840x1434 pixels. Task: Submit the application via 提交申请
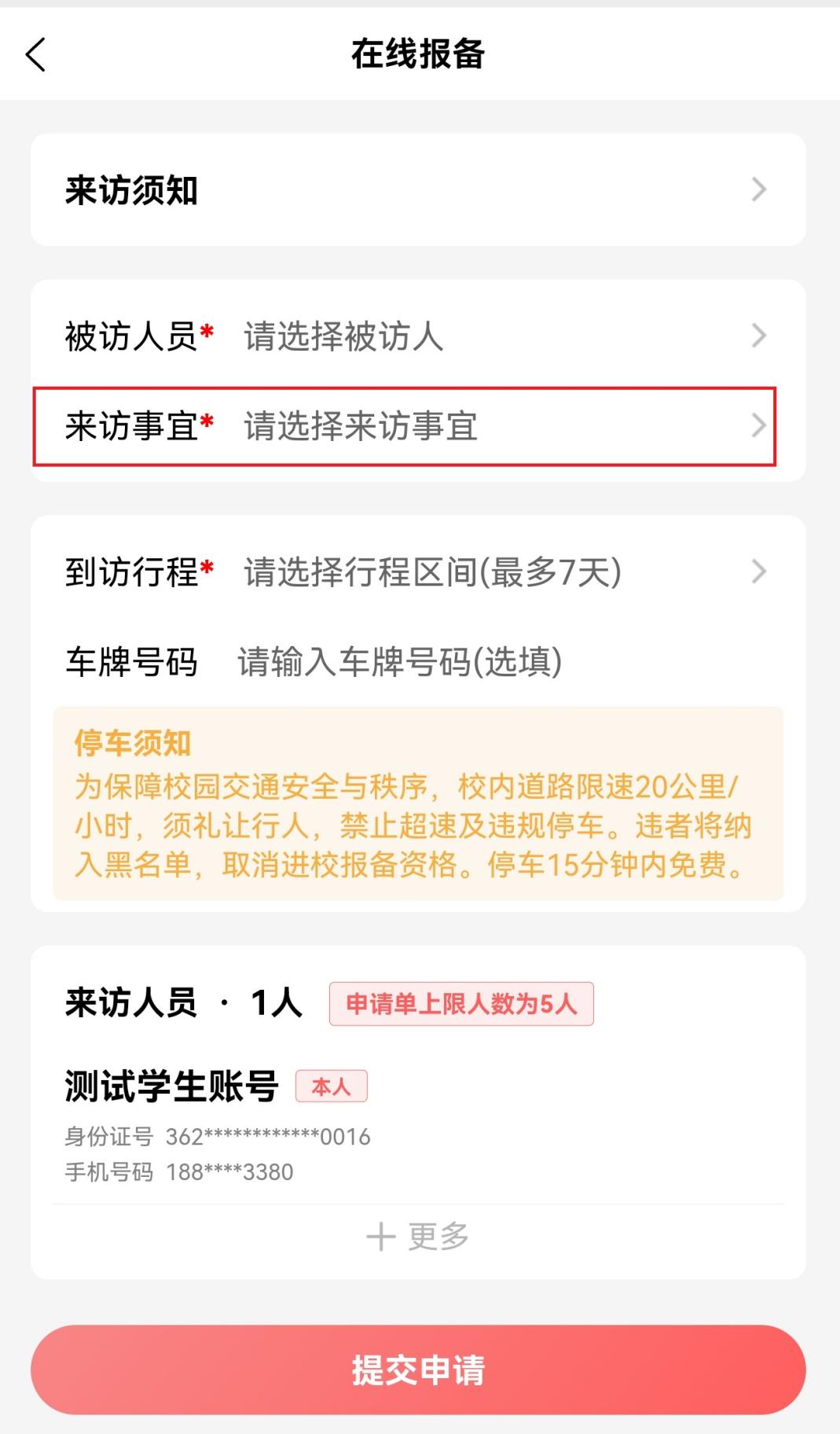pyautogui.click(x=418, y=1370)
